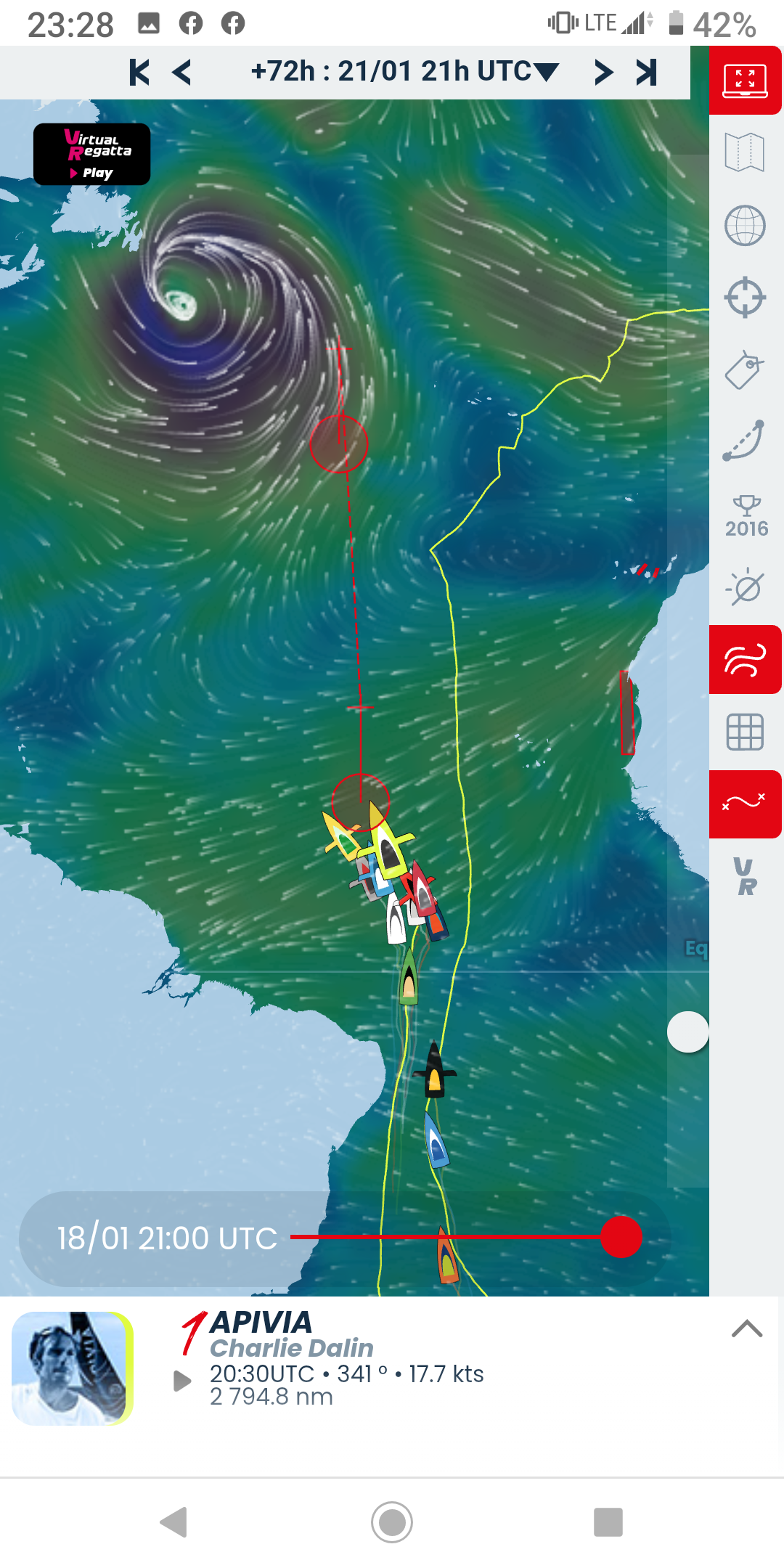Open the +72h forecast time dropdown
This screenshot has height=1568, width=784.
404,72
